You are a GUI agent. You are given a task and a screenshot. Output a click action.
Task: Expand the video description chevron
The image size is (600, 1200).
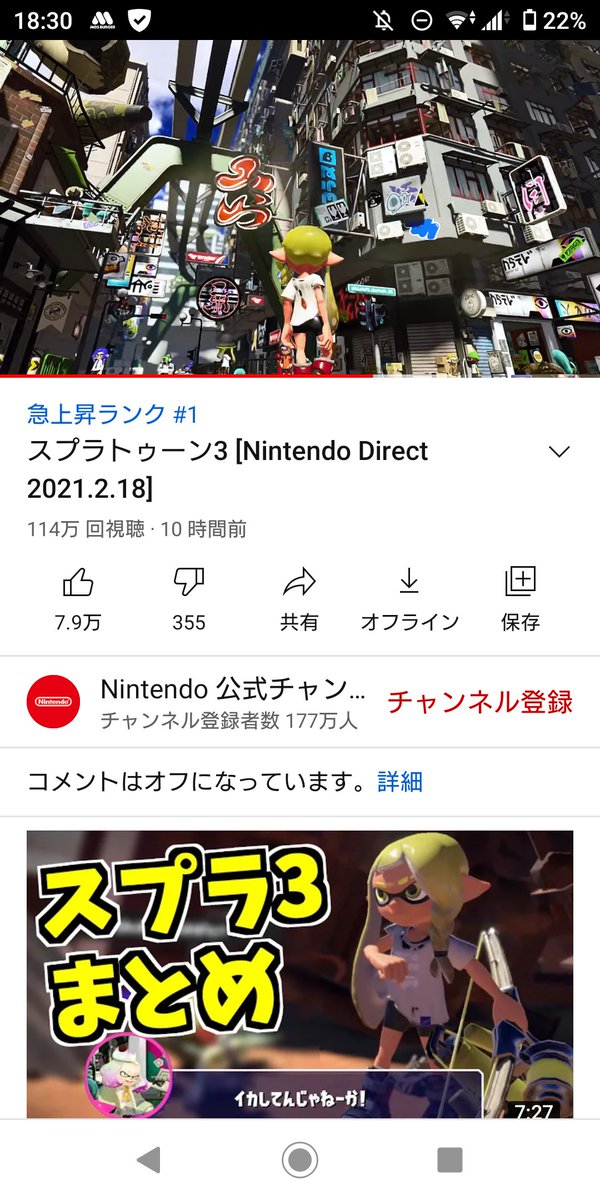[560, 452]
